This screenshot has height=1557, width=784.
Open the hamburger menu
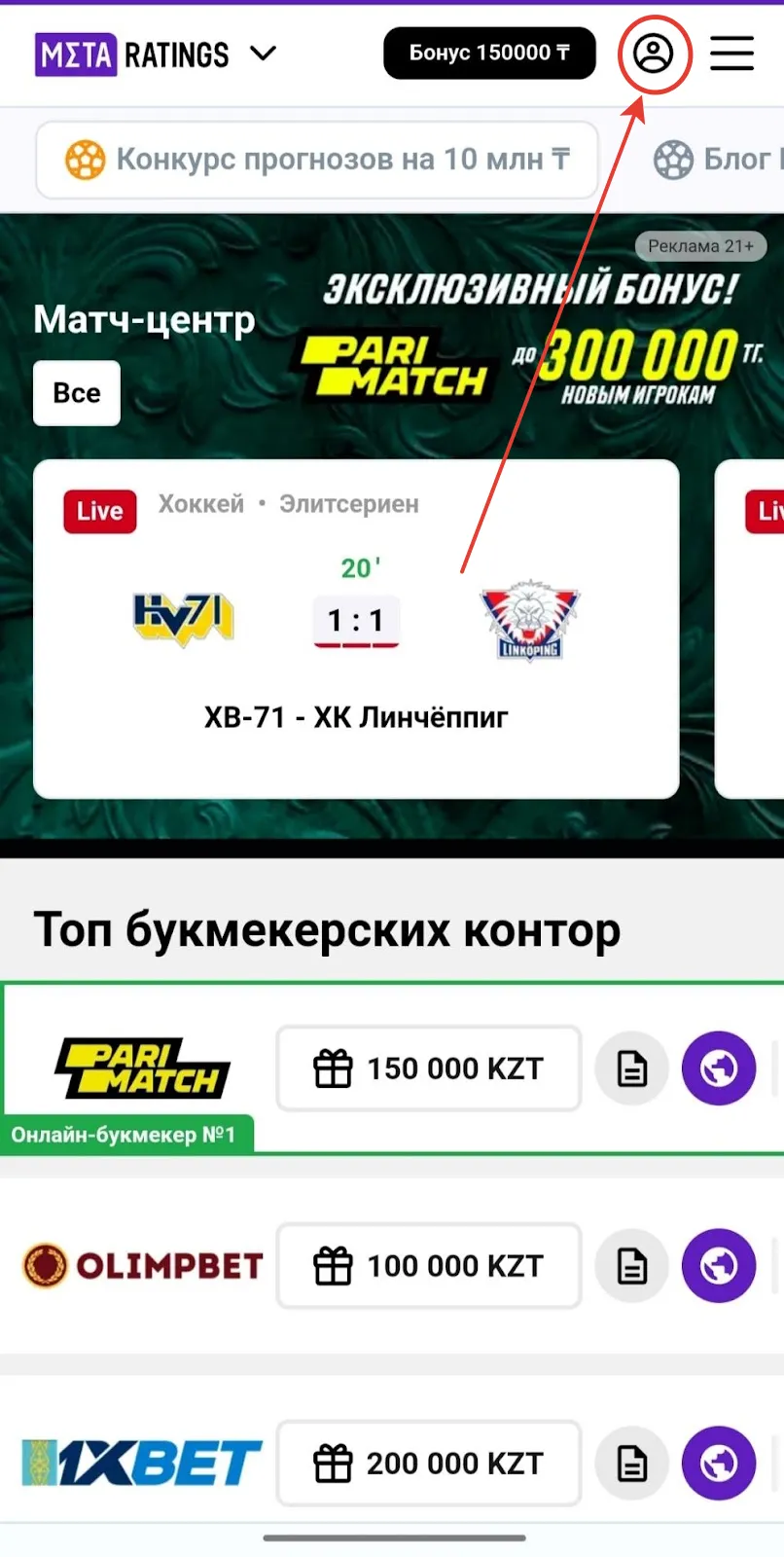point(731,54)
